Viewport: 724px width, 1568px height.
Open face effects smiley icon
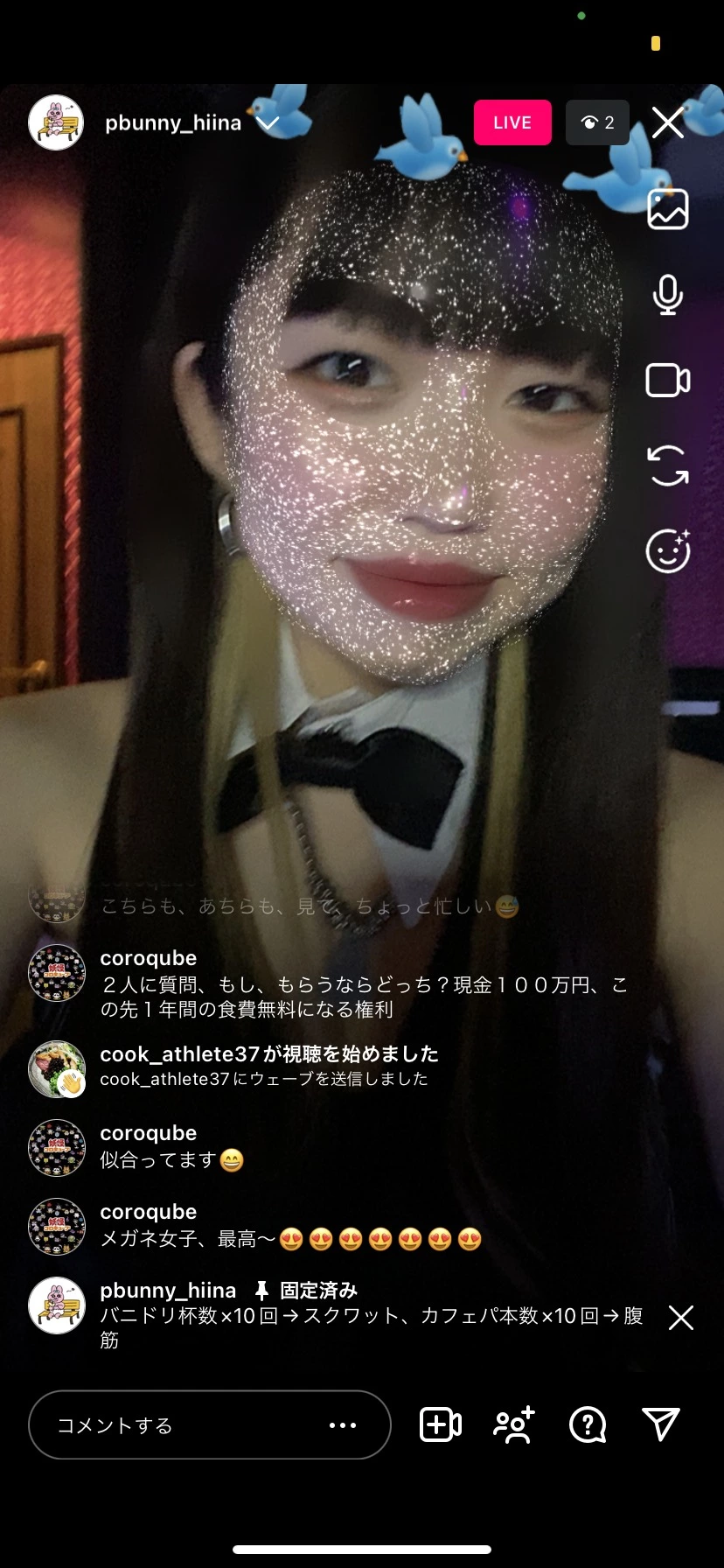668,551
